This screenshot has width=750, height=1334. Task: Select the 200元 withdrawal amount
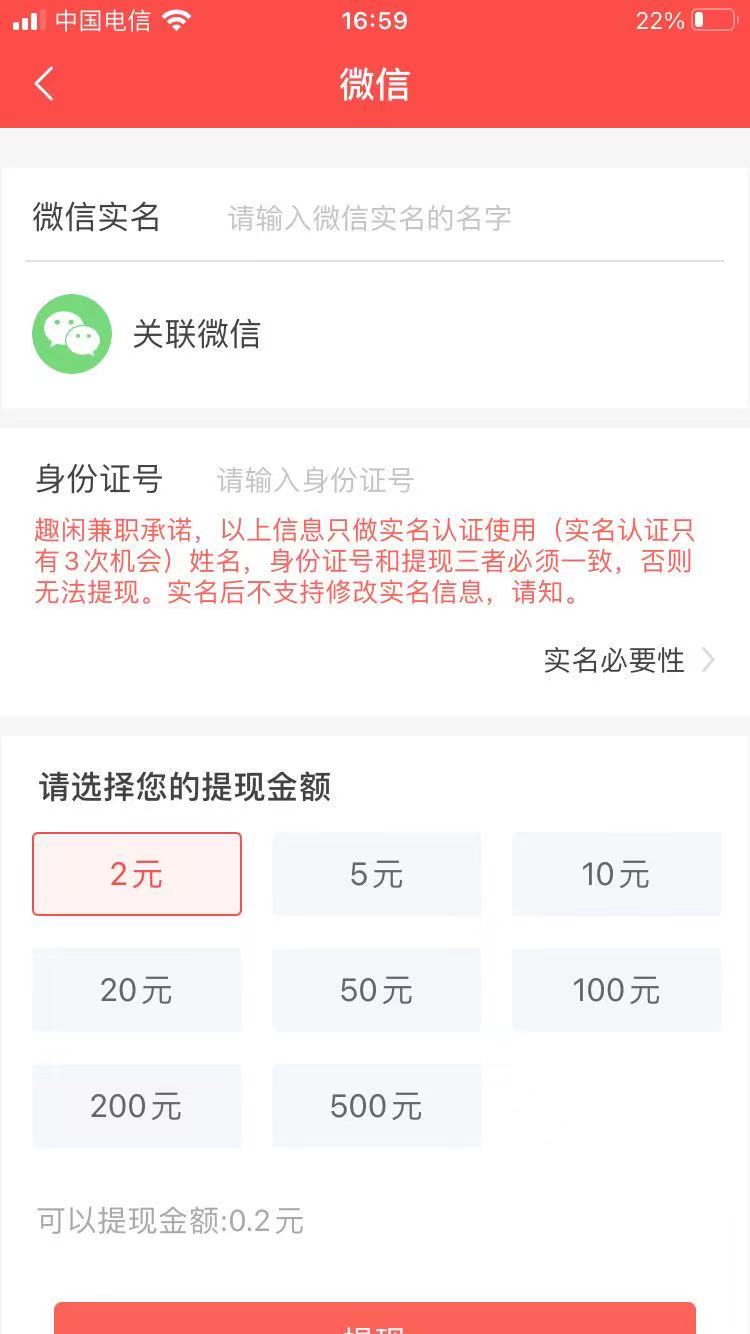coord(137,1106)
